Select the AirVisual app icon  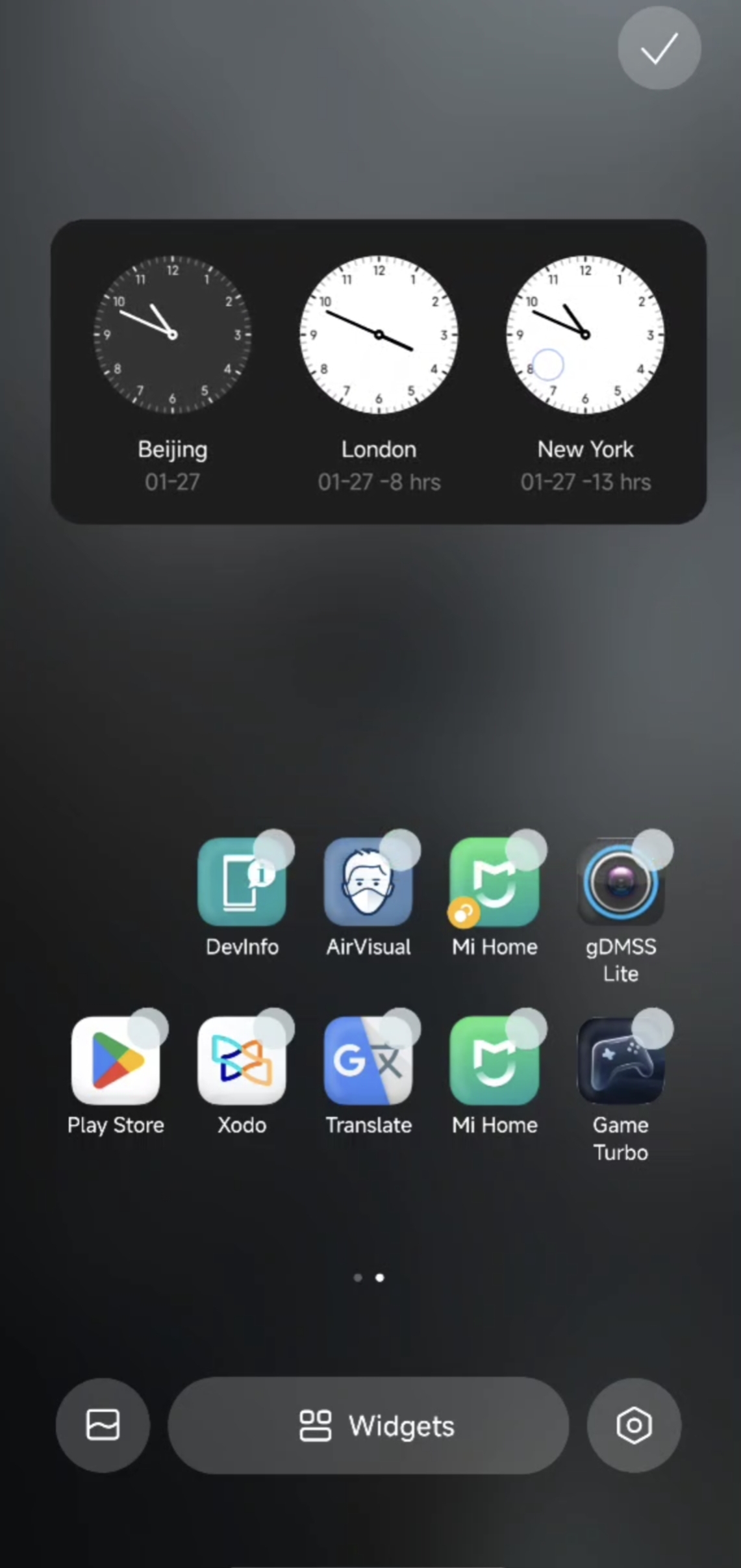(368, 882)
